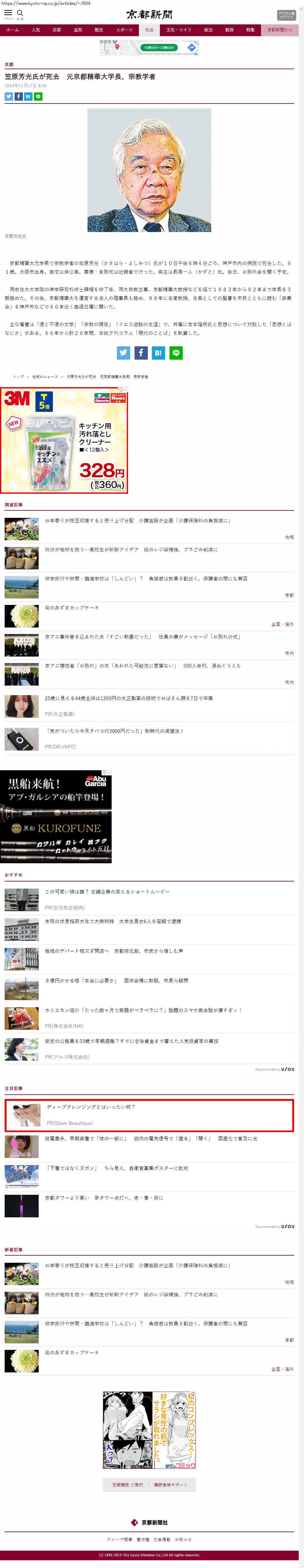The height and width of the screenshot is (1568, 304).
Task: Read 京都タワーより高い 夢タワー点灯へ article
Action: (104, 1197)
